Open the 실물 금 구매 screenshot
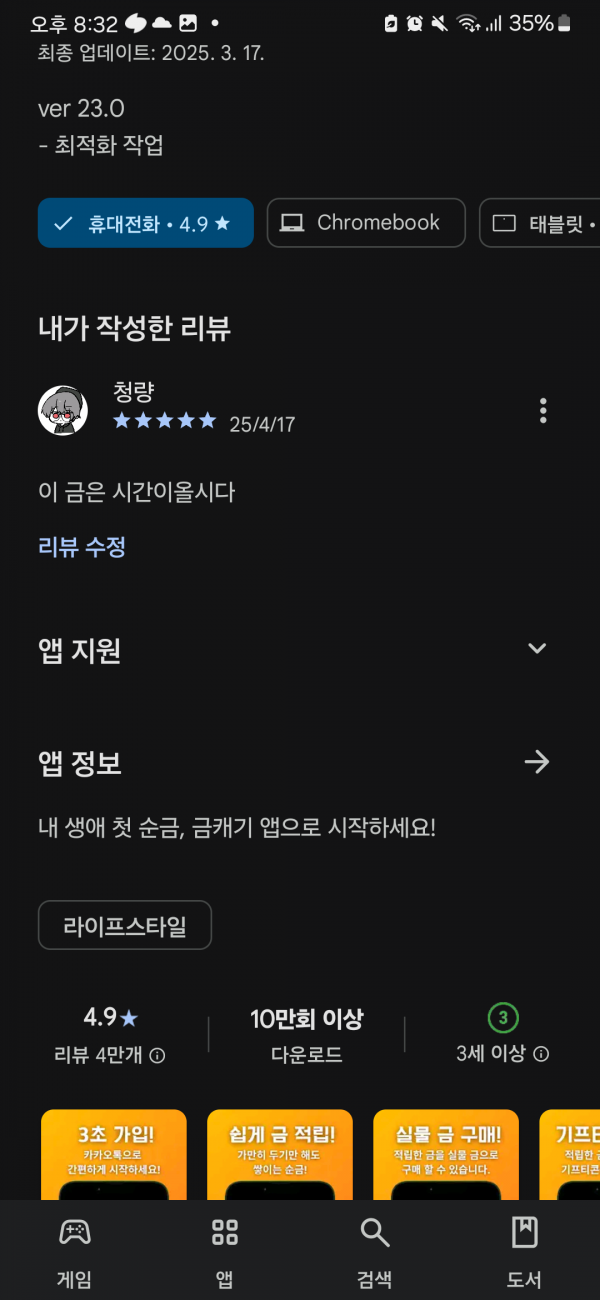Screen dimensions: 600x1300 click(x=446, y=1155)
